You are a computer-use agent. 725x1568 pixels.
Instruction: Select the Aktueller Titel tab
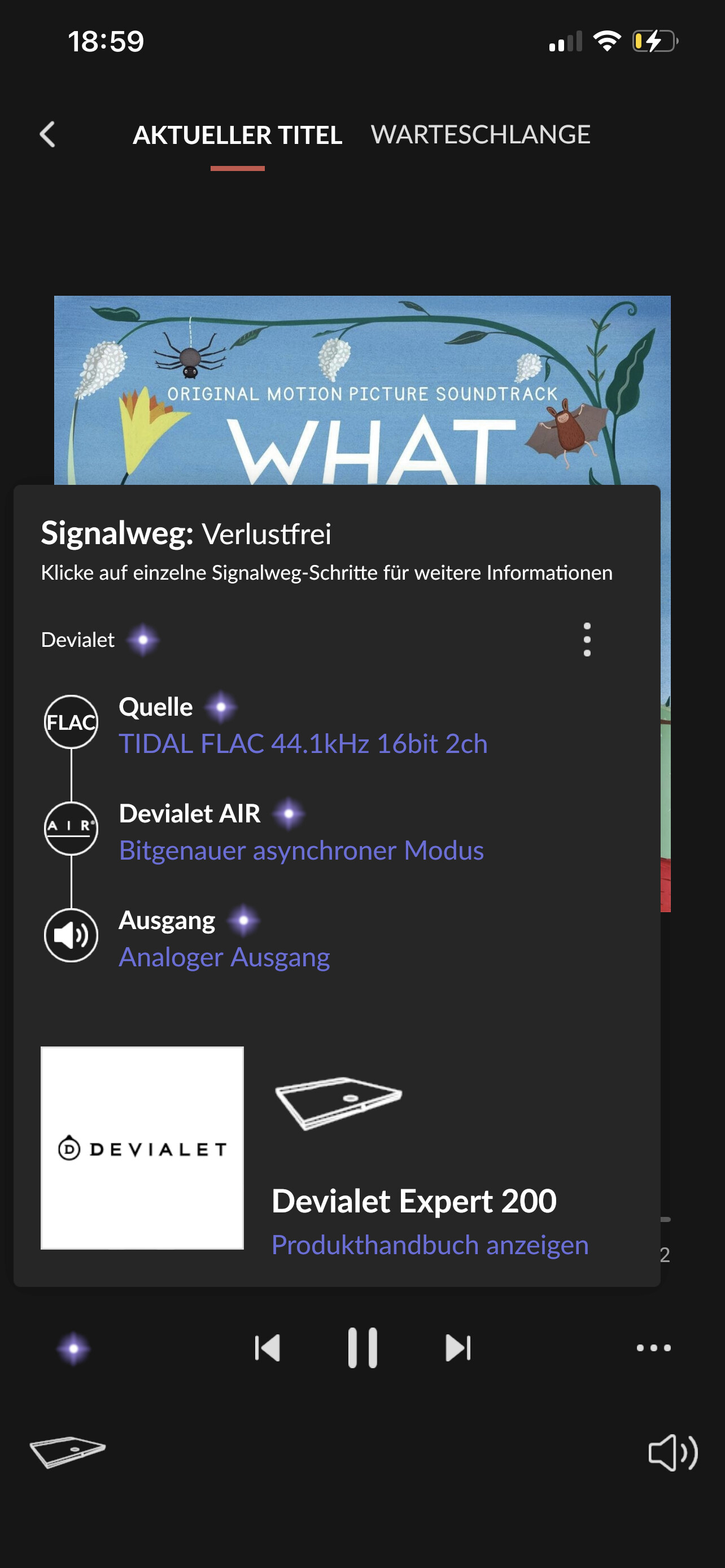(x=237, y=134)
